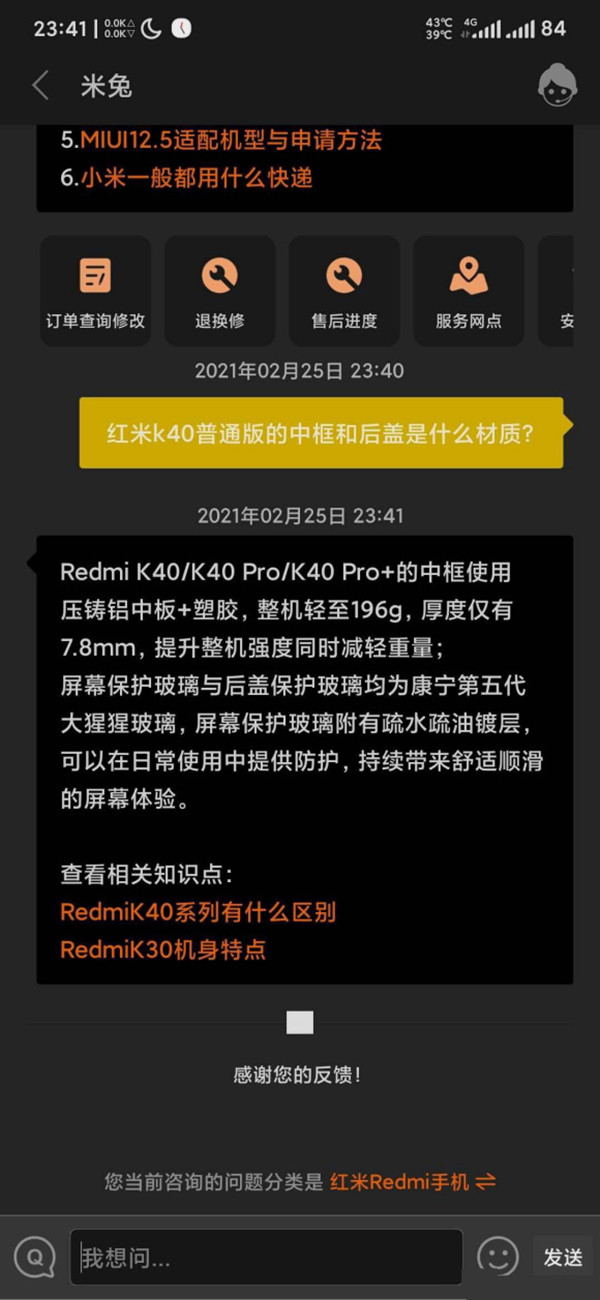600x1300 pixels.
Task: Tap the 我想问 message input field
Action: point(266,1257)
